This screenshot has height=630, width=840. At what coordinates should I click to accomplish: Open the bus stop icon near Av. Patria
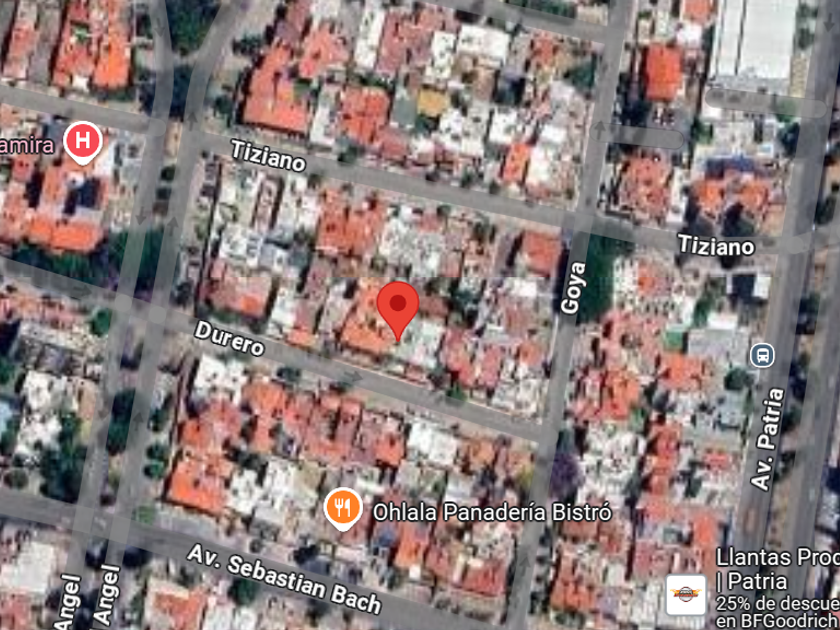(762, 355)
